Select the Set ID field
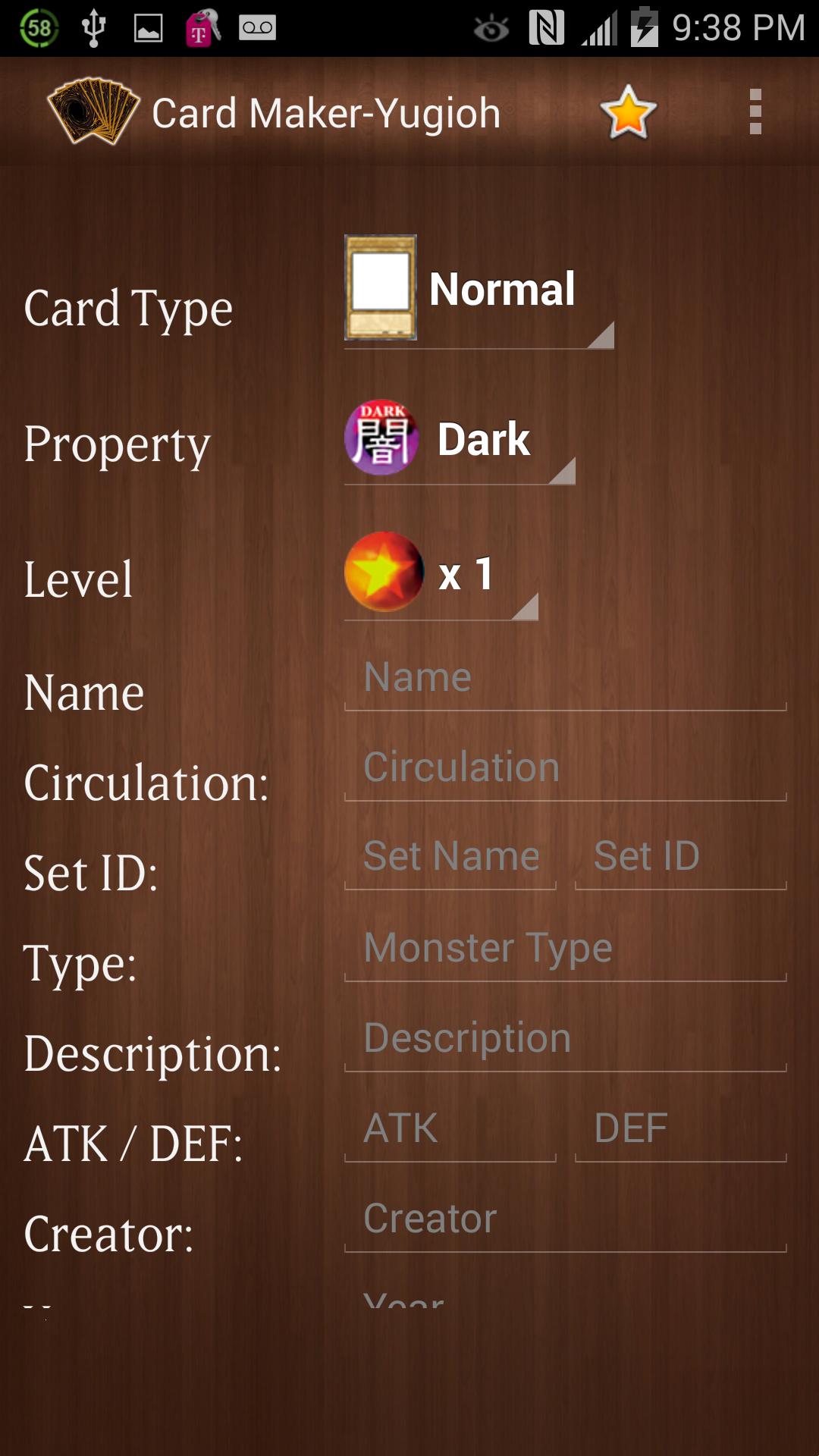The image size is (819, 1456). [x=680, y=857]
